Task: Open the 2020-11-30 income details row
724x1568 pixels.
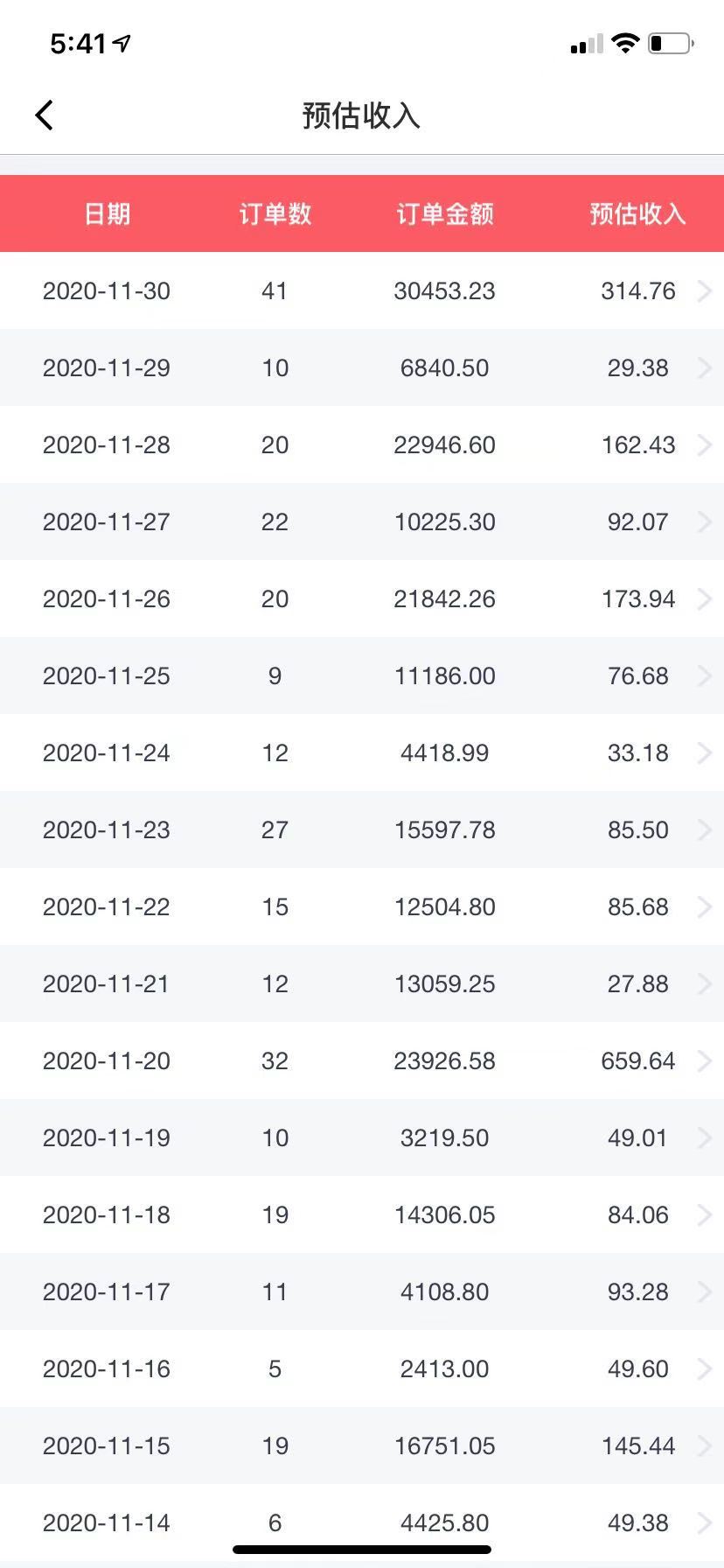Action: pos(362,290)
